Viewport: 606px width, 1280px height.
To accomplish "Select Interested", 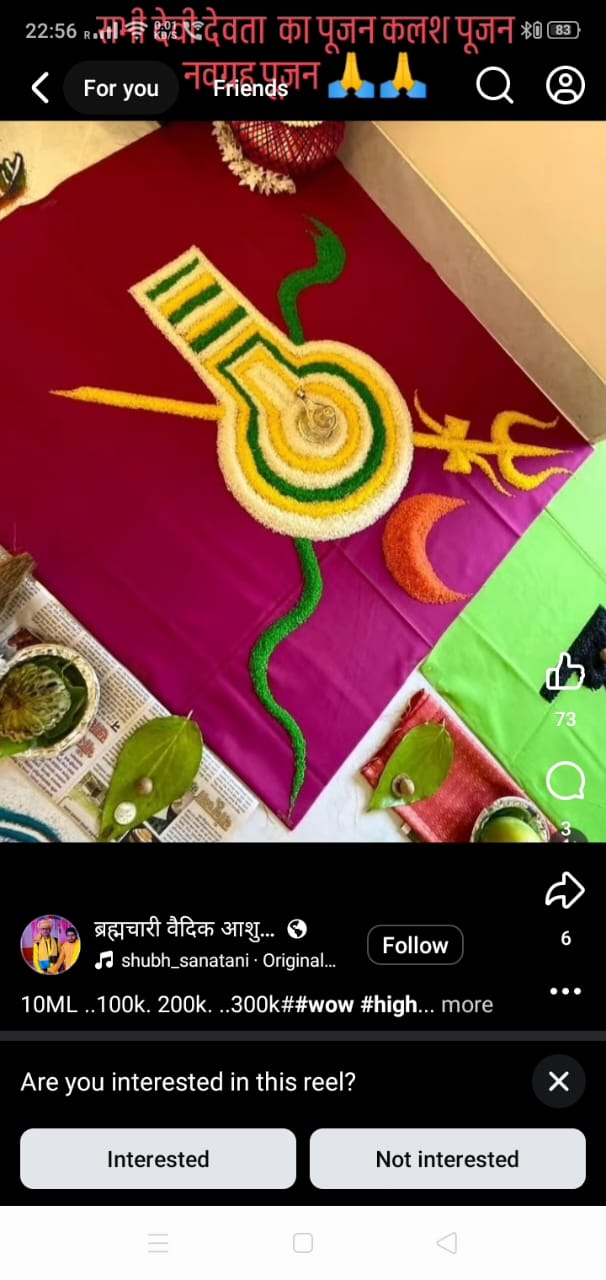I will click(158, 1159).
